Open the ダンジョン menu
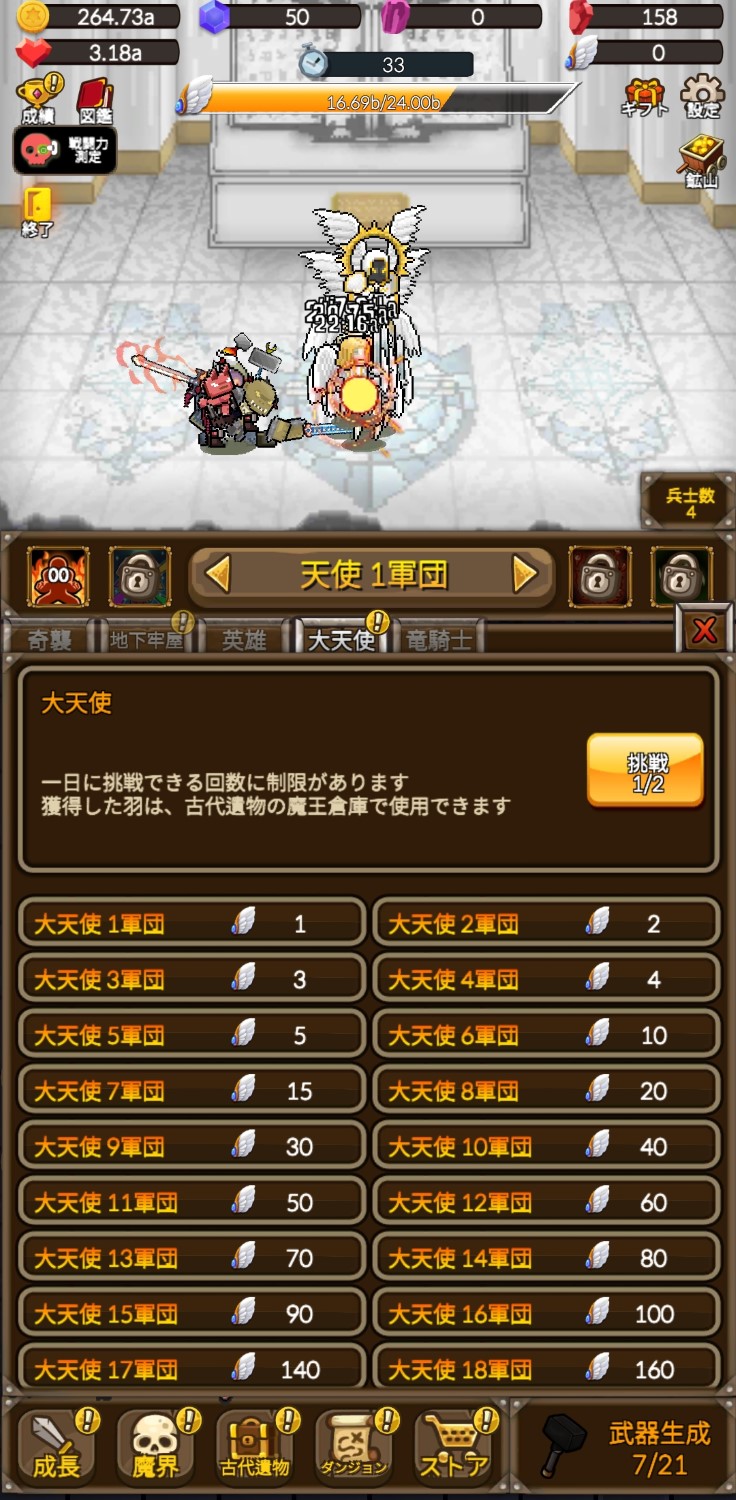This screenshot has width=736, height=1500. [x=354, y=1448]
